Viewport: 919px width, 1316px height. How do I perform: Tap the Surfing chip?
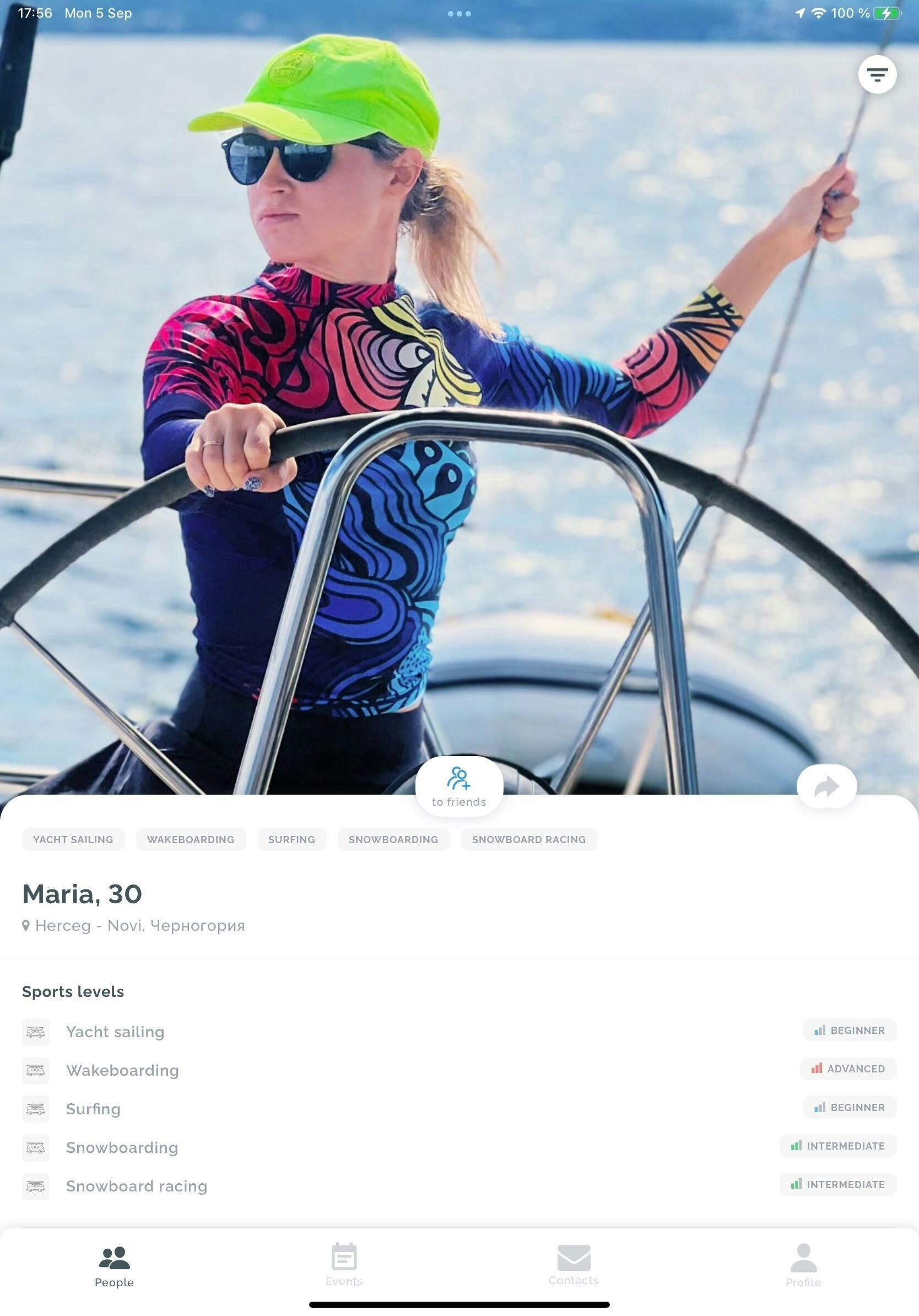point(291,839)
